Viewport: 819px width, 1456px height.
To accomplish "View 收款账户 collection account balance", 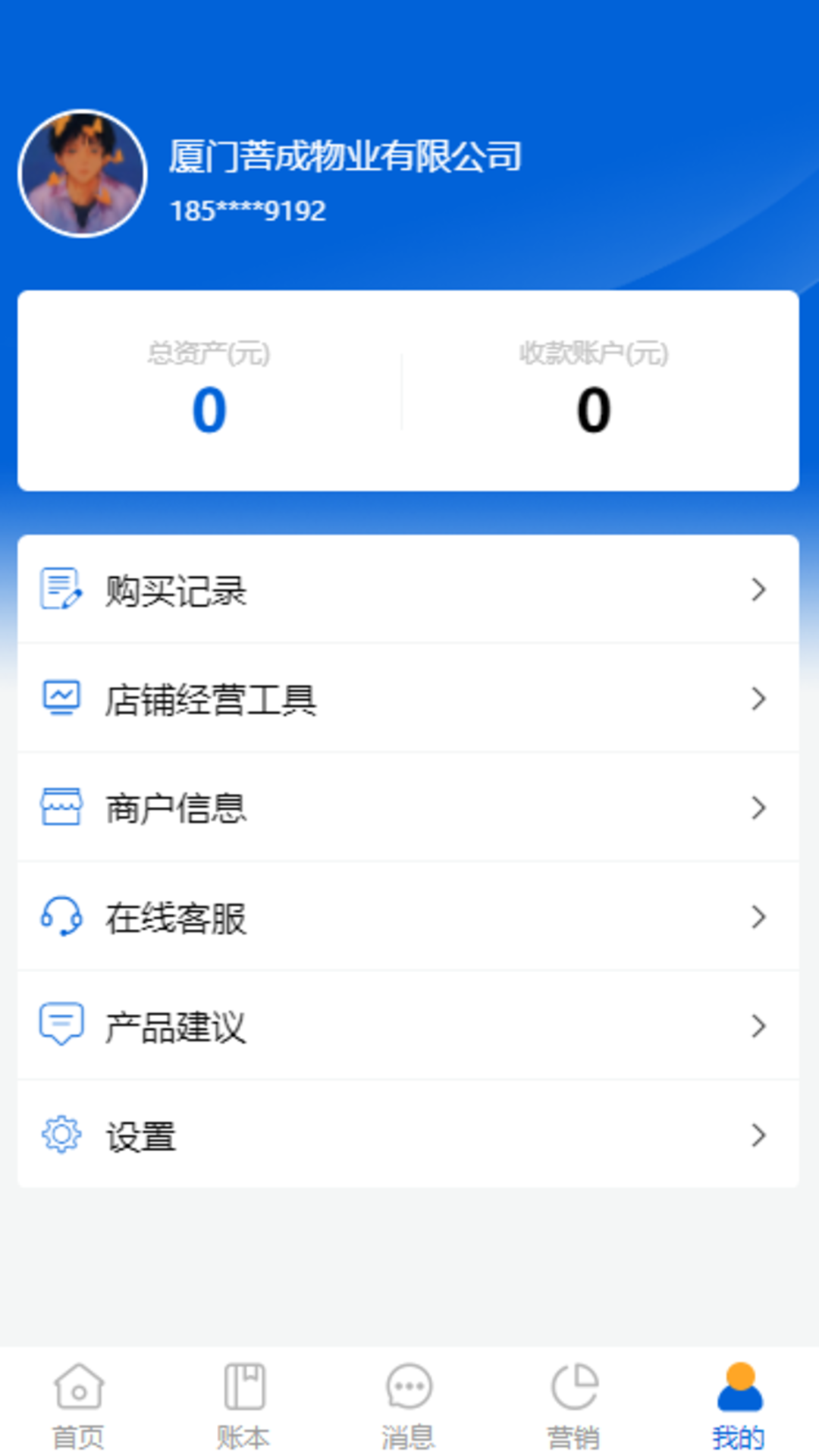I will [594, 392].
